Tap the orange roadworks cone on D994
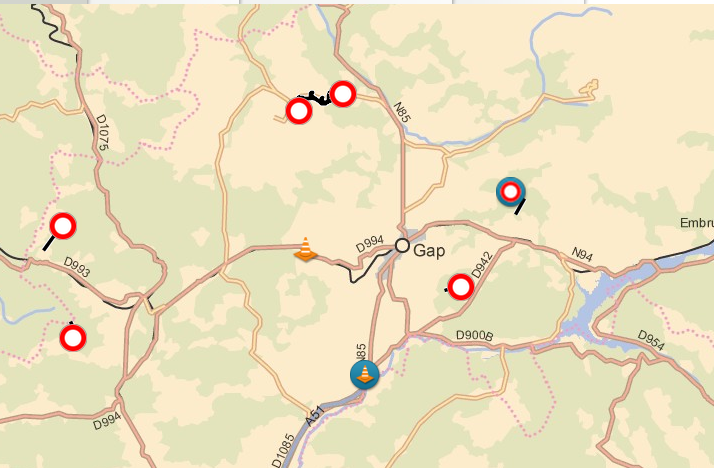This screenshot has width=714, height=468. point(306,249)
